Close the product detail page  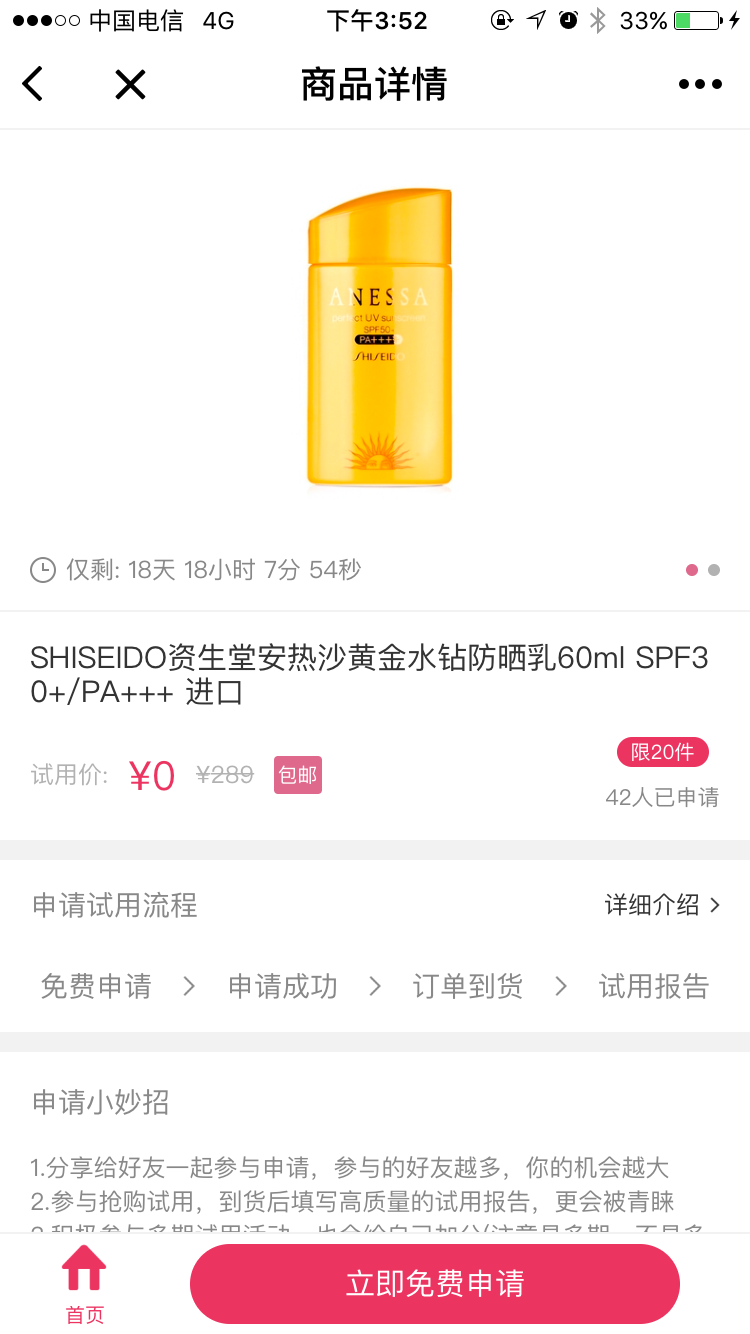pyautogui.click(x=130, y=84)
